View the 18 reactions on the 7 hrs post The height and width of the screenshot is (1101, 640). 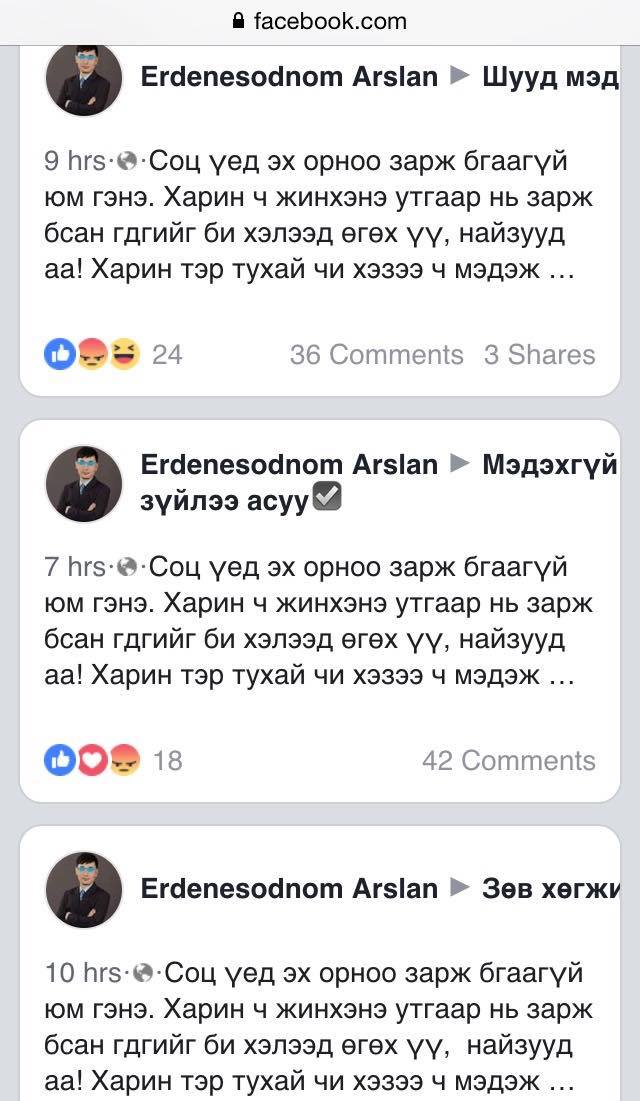click(x=113, y=760)
